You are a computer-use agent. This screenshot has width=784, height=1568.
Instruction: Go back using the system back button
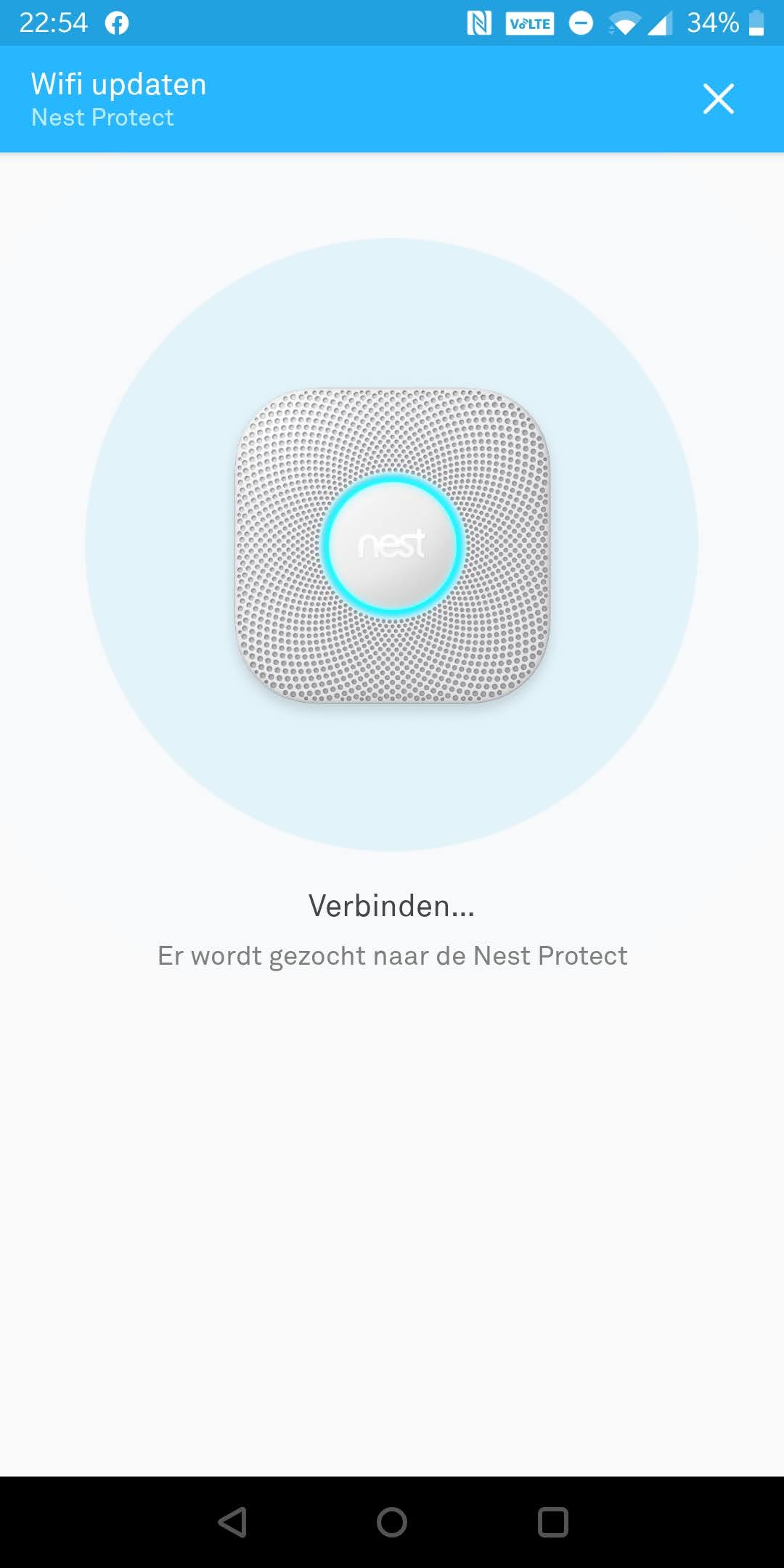coord(233,1522)
